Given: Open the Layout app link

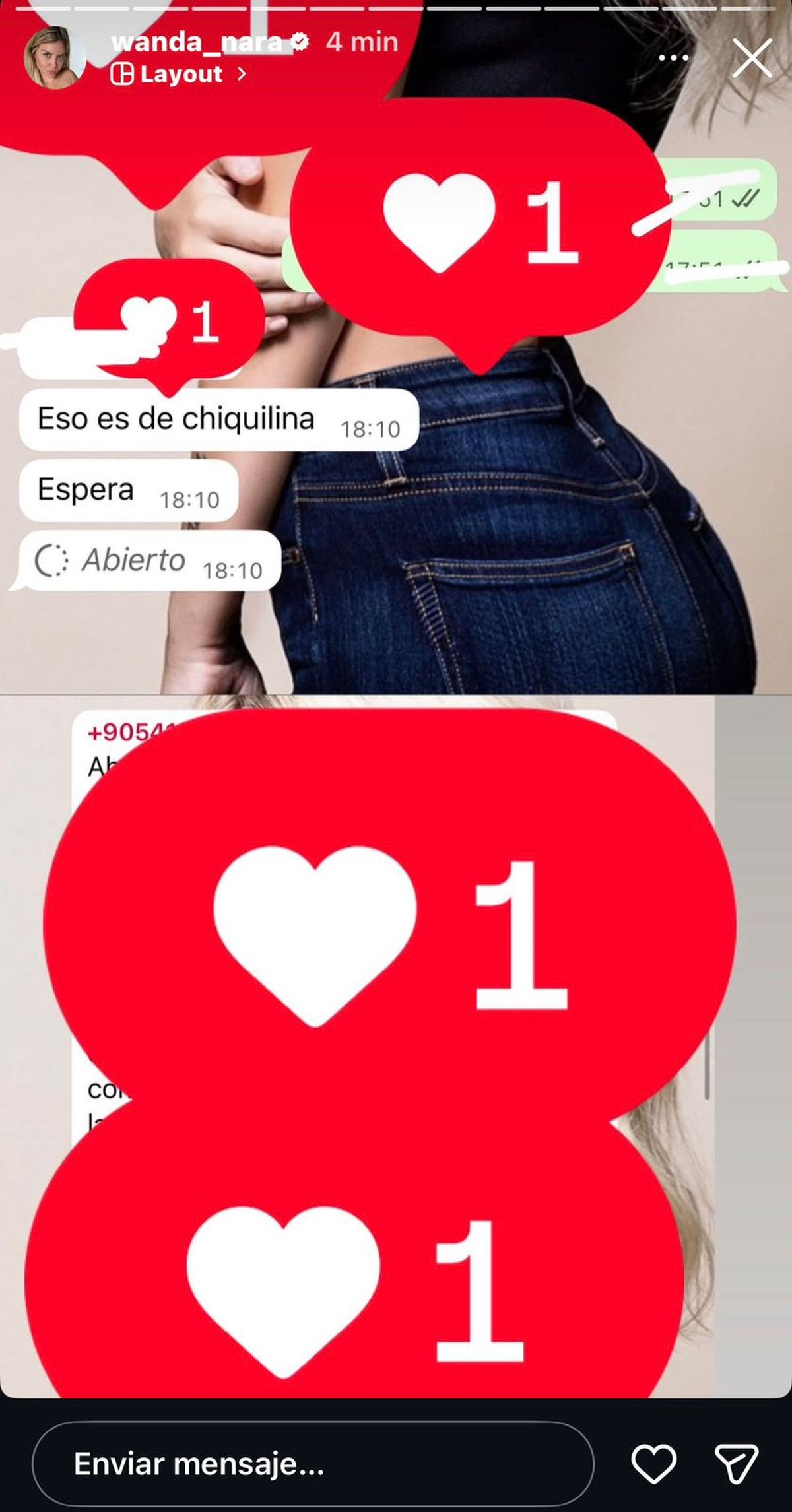Looking at the screenshot, I should 178,74.
